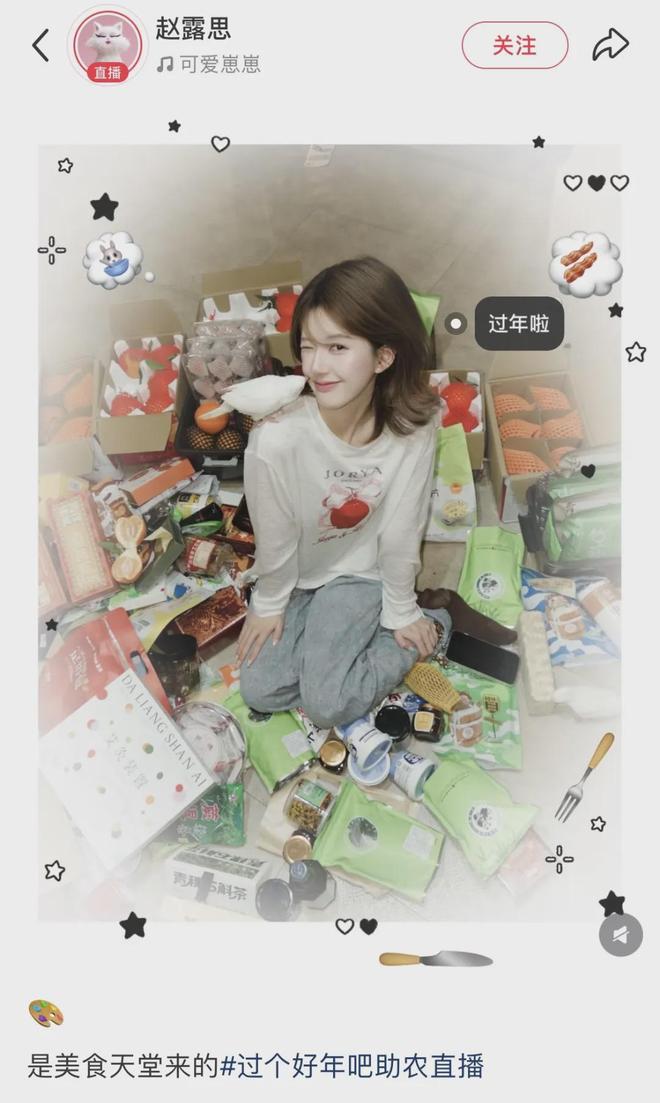Screen dimensions: 660x1103
Task: Follow 赵露思 with the 关注 button
Action: coord(514,45)
